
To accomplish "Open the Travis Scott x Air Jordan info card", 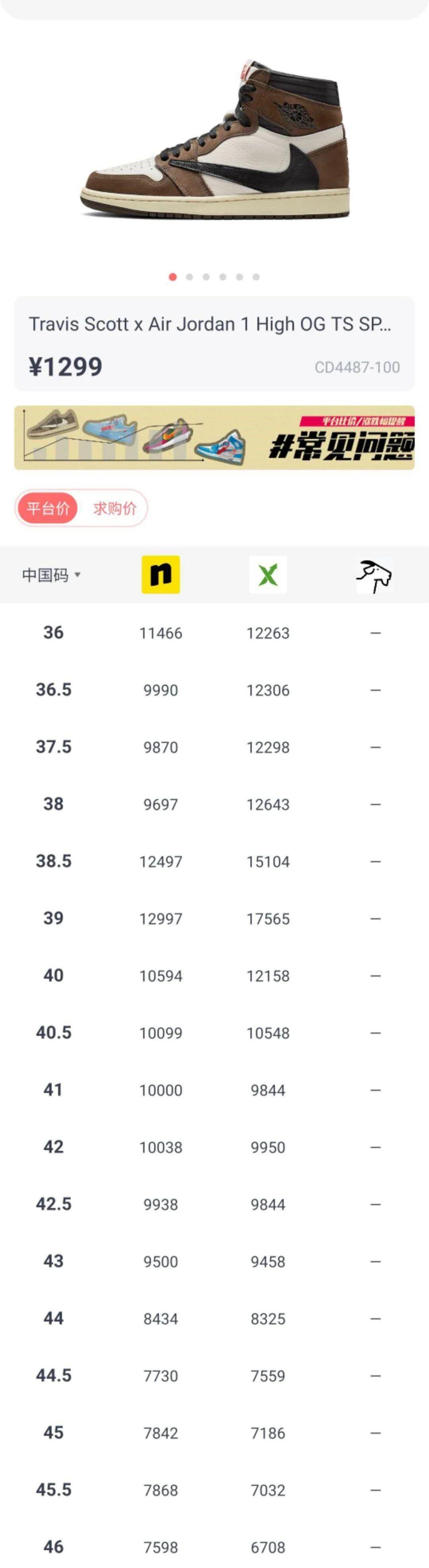I will (x=214, y=344).
